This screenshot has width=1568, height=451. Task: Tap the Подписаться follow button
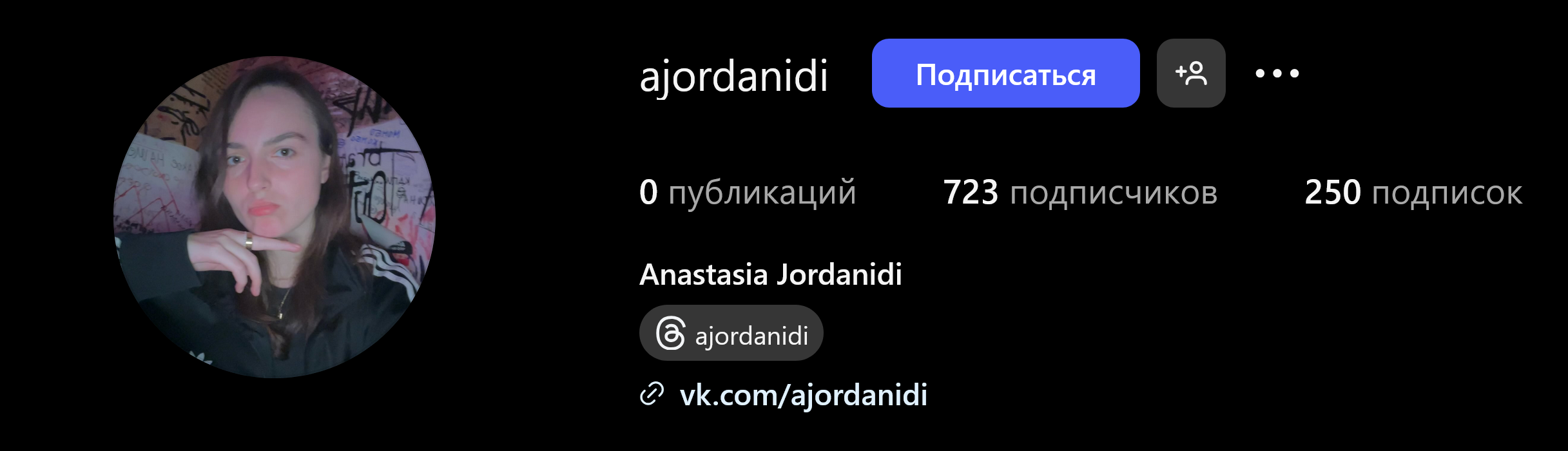pyautogui.click(x=1005, y=73)
